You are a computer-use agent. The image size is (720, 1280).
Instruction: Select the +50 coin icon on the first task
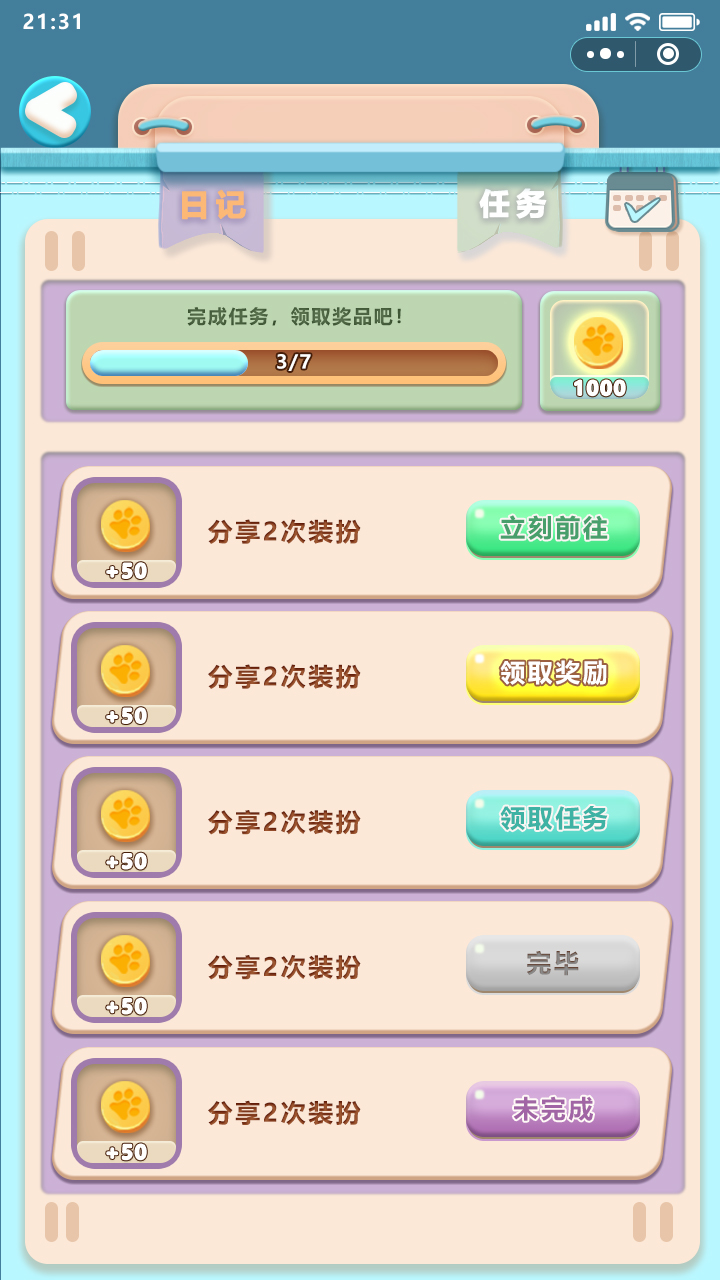coord(125,532)
